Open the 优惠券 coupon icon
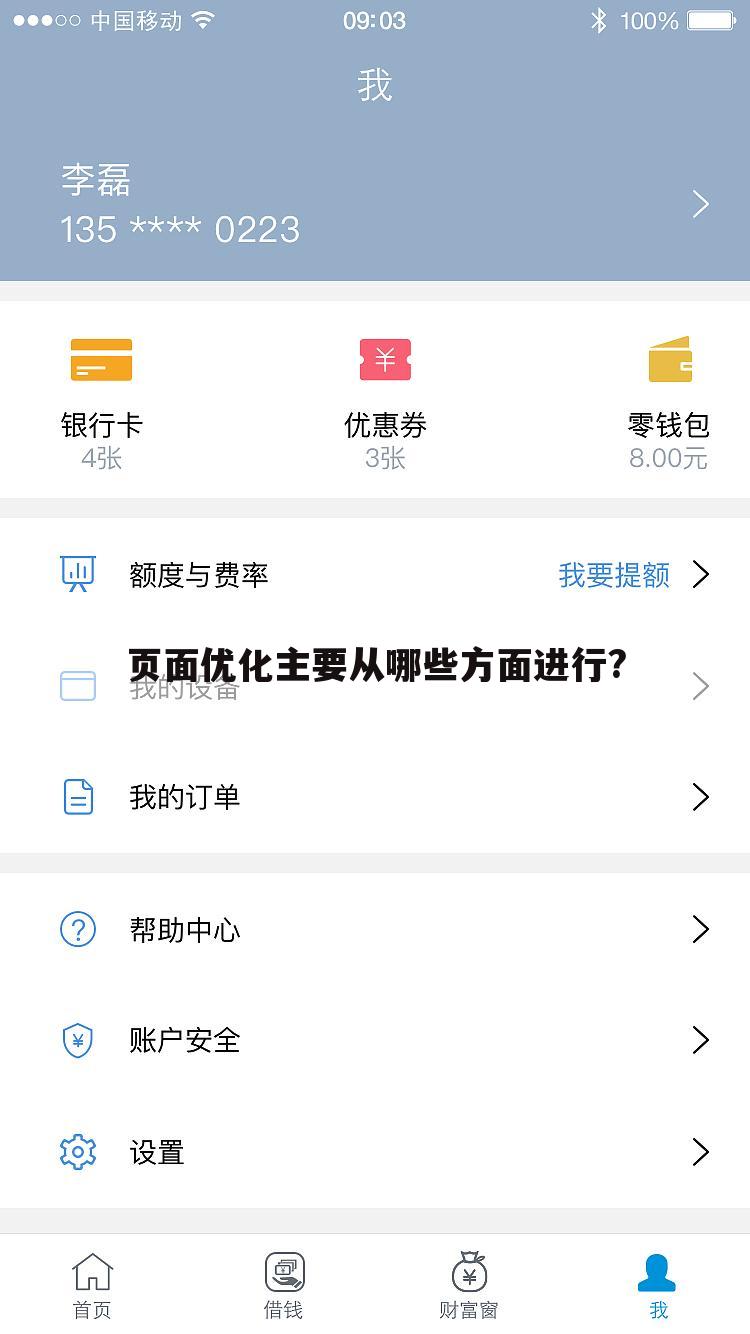 pos(386,358)
